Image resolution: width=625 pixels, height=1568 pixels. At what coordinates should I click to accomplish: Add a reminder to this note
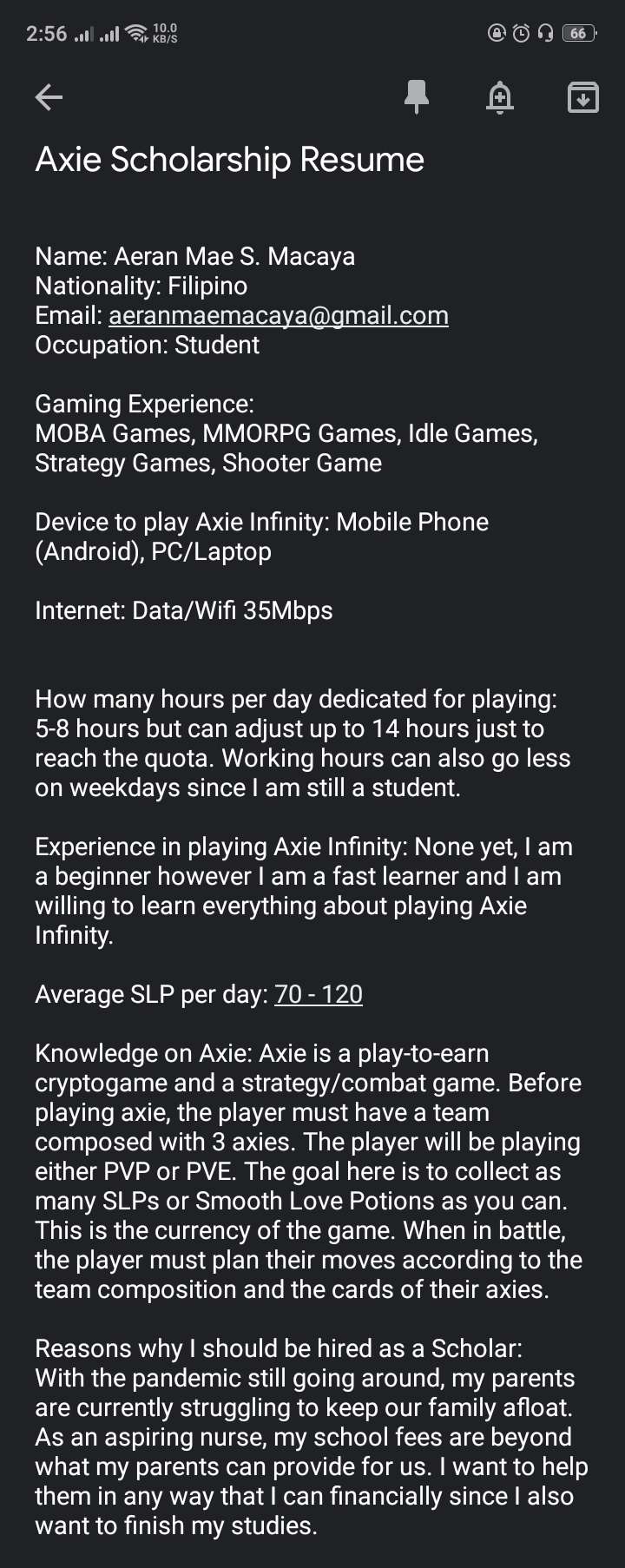tap(500, 97)
